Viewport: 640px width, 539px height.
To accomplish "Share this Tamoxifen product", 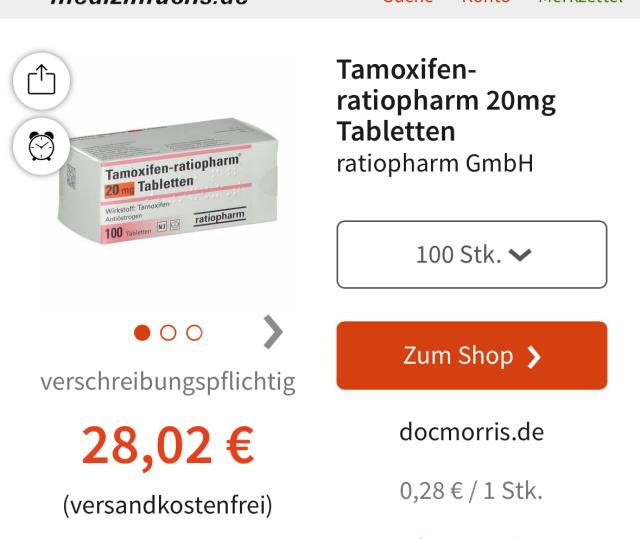I will point(41,80).
